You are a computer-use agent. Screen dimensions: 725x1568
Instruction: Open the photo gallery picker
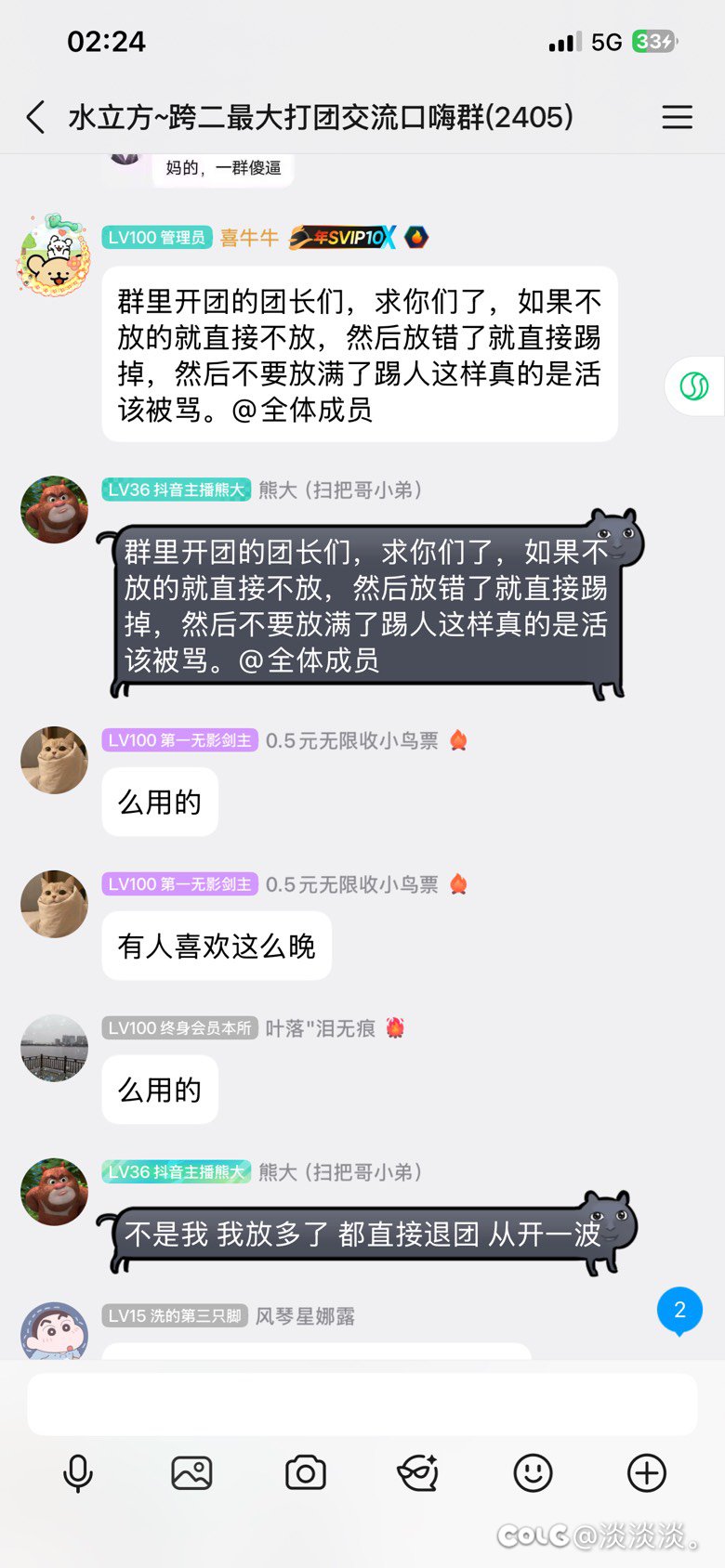[191, 1473]
